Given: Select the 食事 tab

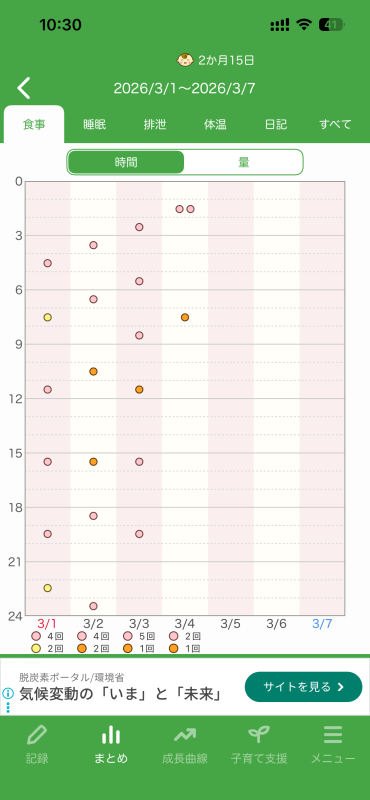Looking at the screenshot, I should [34, 124].
